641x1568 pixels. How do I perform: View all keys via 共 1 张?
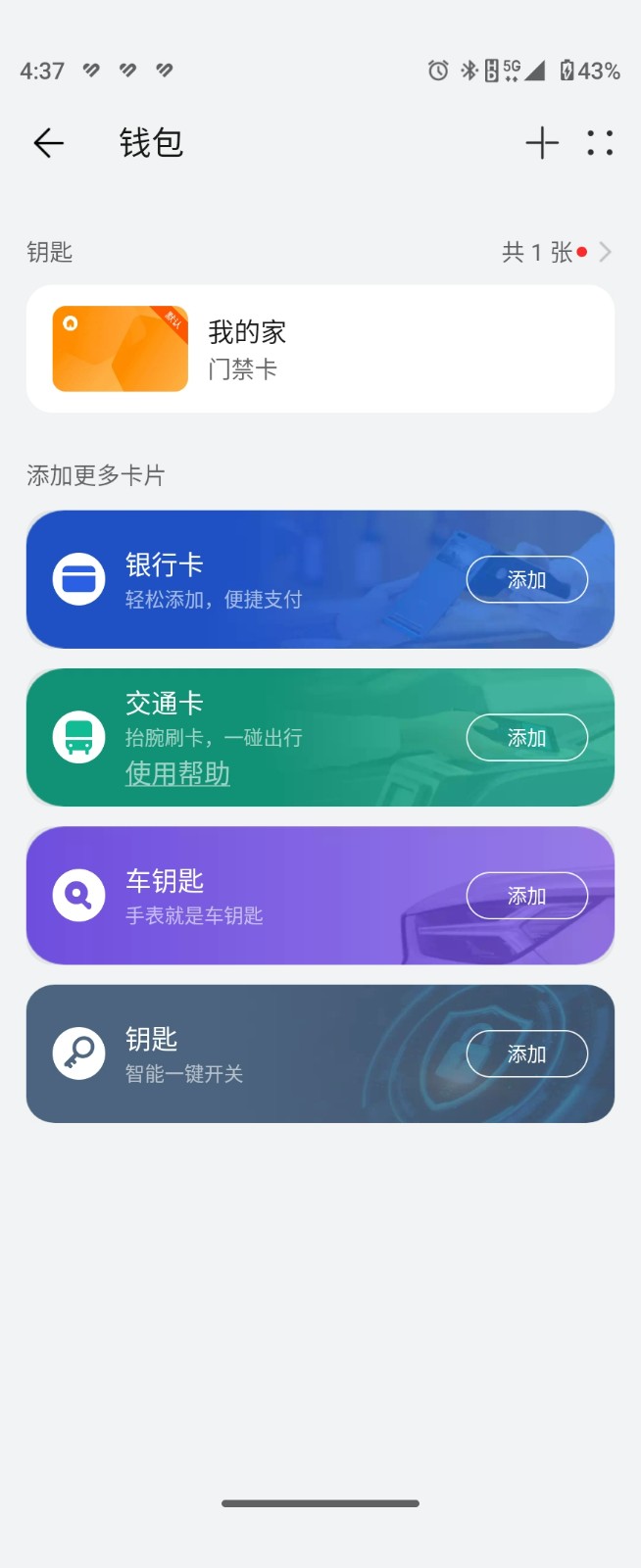556,253
